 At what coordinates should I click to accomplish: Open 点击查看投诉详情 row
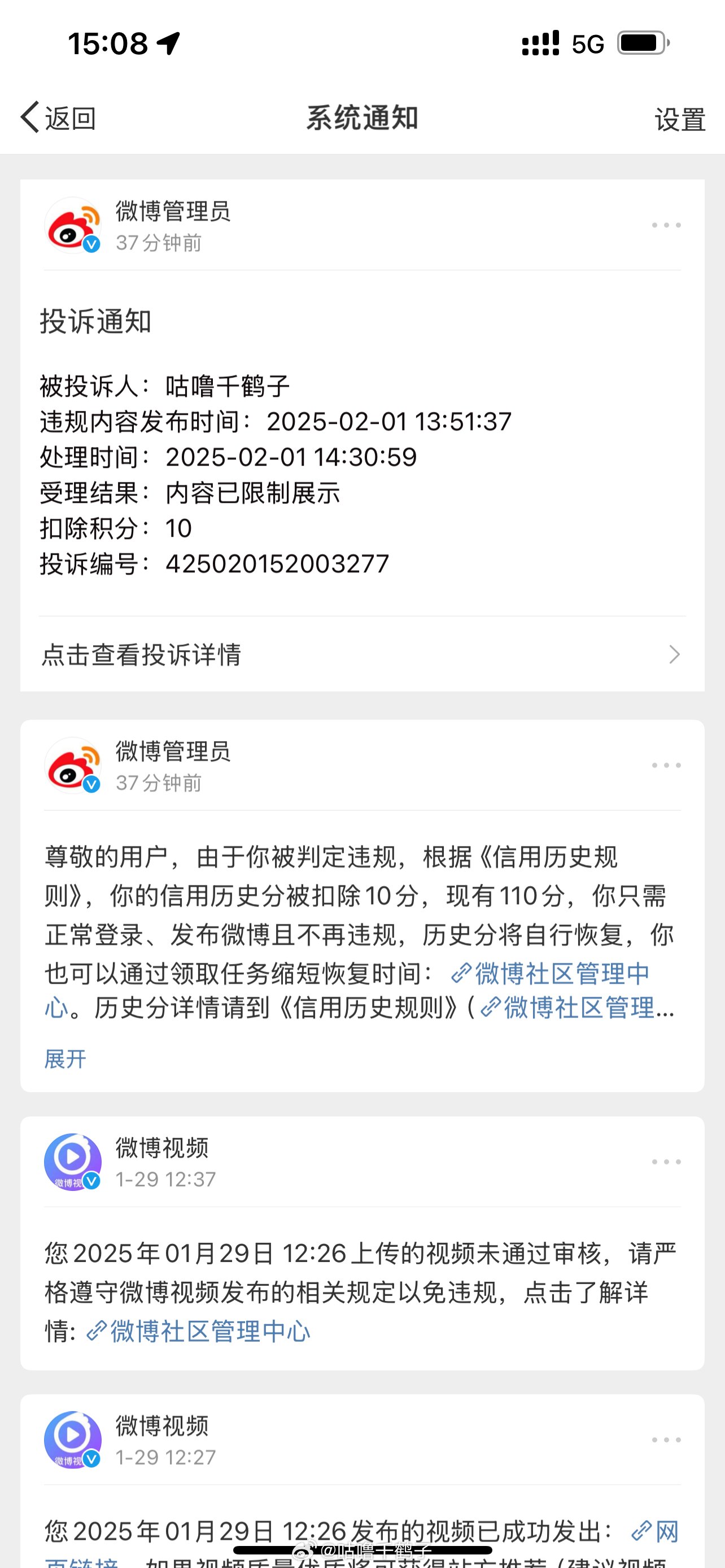tap(362, 654)
